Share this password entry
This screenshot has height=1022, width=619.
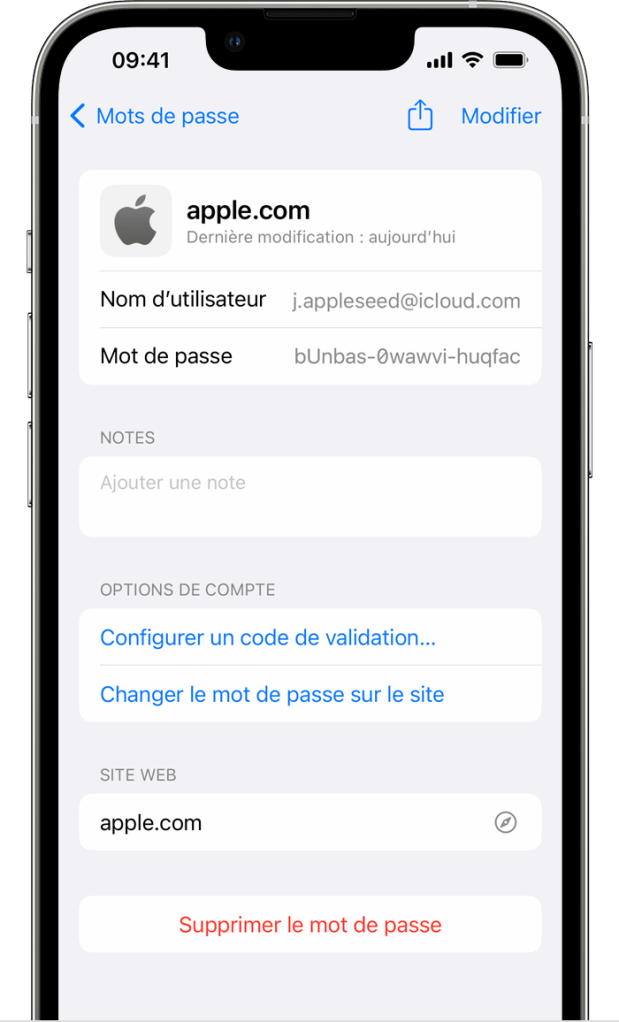pyautogui.click(x=420, y=116)
